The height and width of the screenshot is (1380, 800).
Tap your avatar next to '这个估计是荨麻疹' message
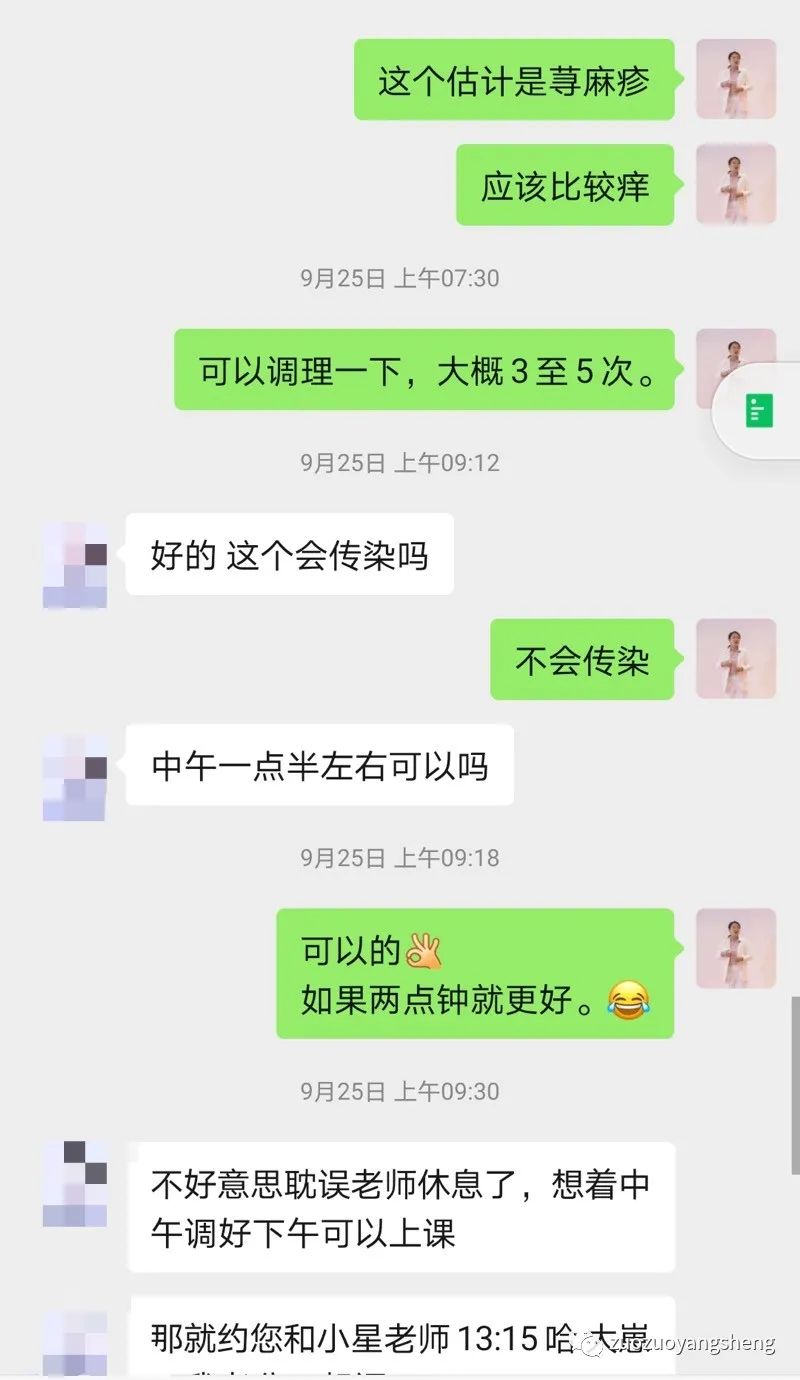point(736,80)
